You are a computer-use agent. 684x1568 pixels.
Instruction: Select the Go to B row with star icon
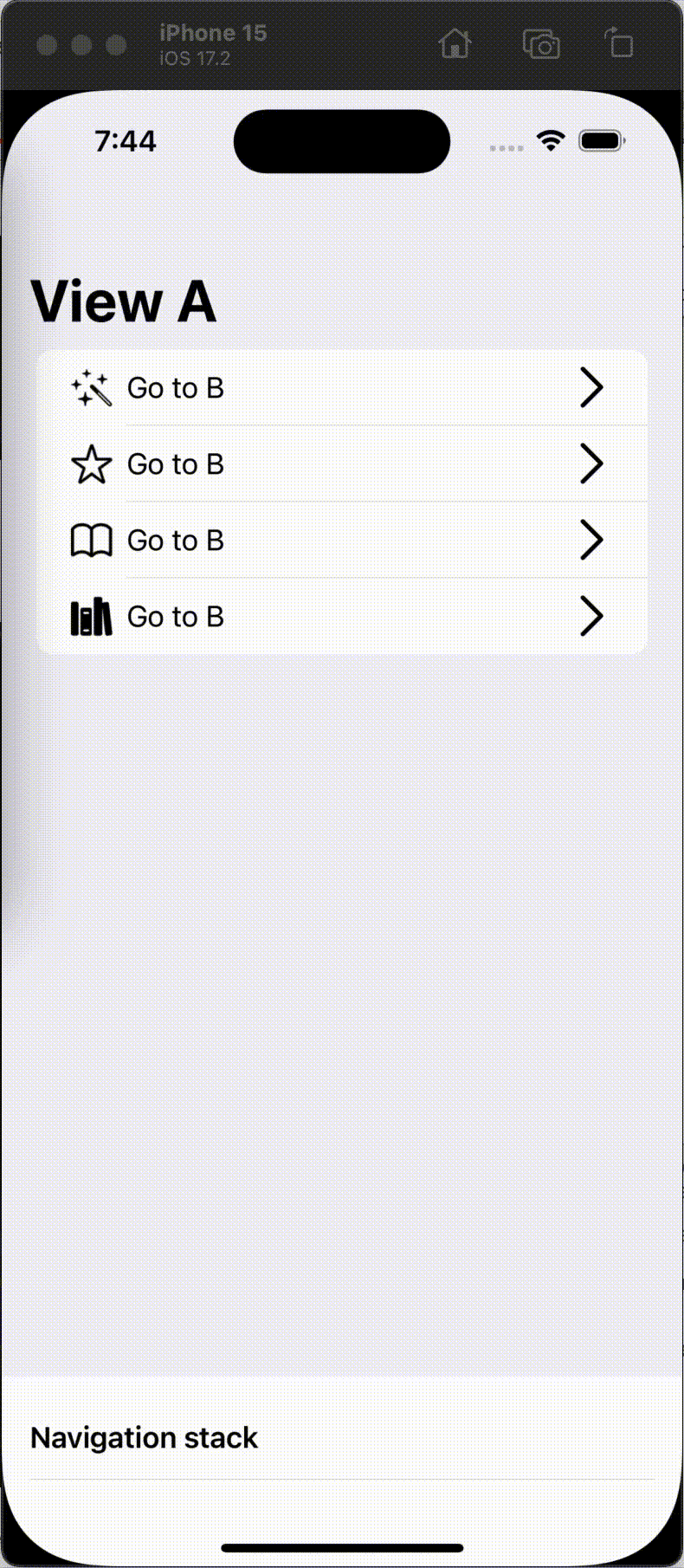click(x=342, y=464)
